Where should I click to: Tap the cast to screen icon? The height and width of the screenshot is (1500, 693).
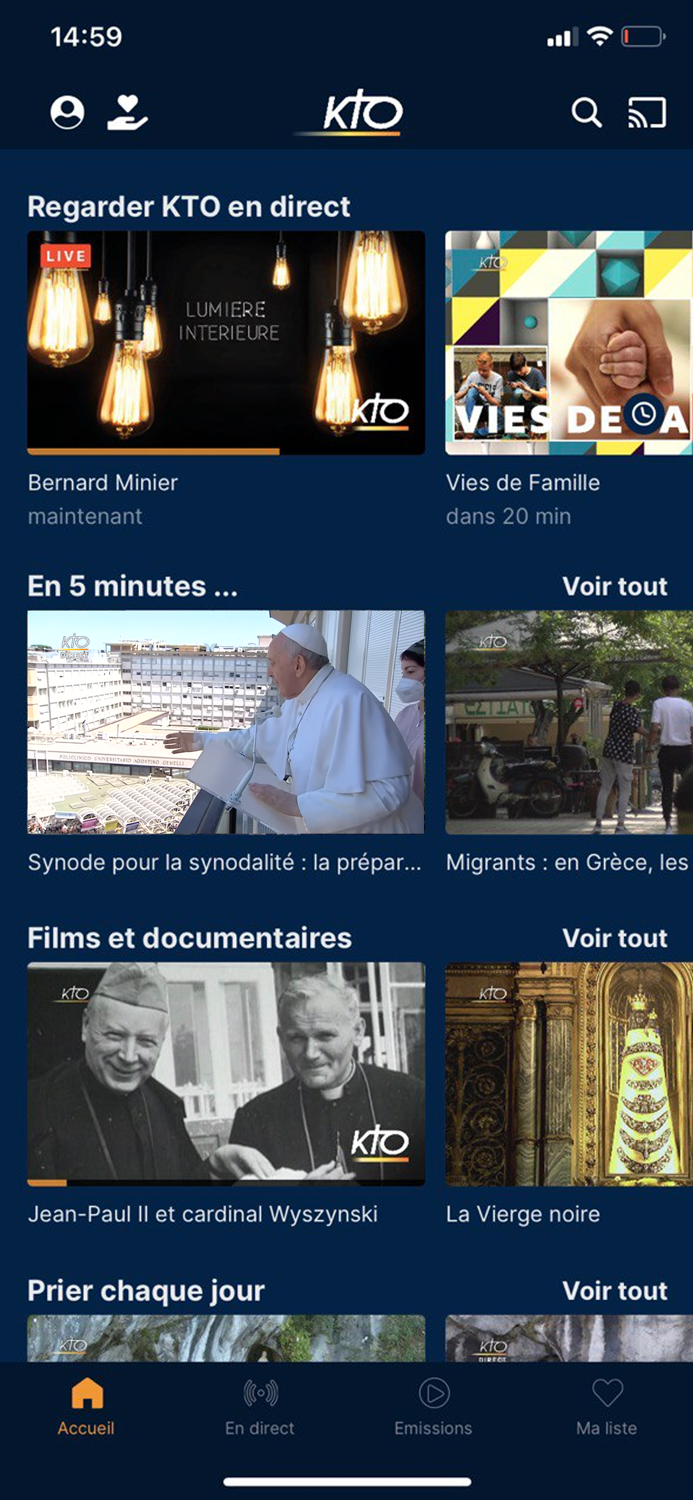pyautogui.click(x=647, y=113)
